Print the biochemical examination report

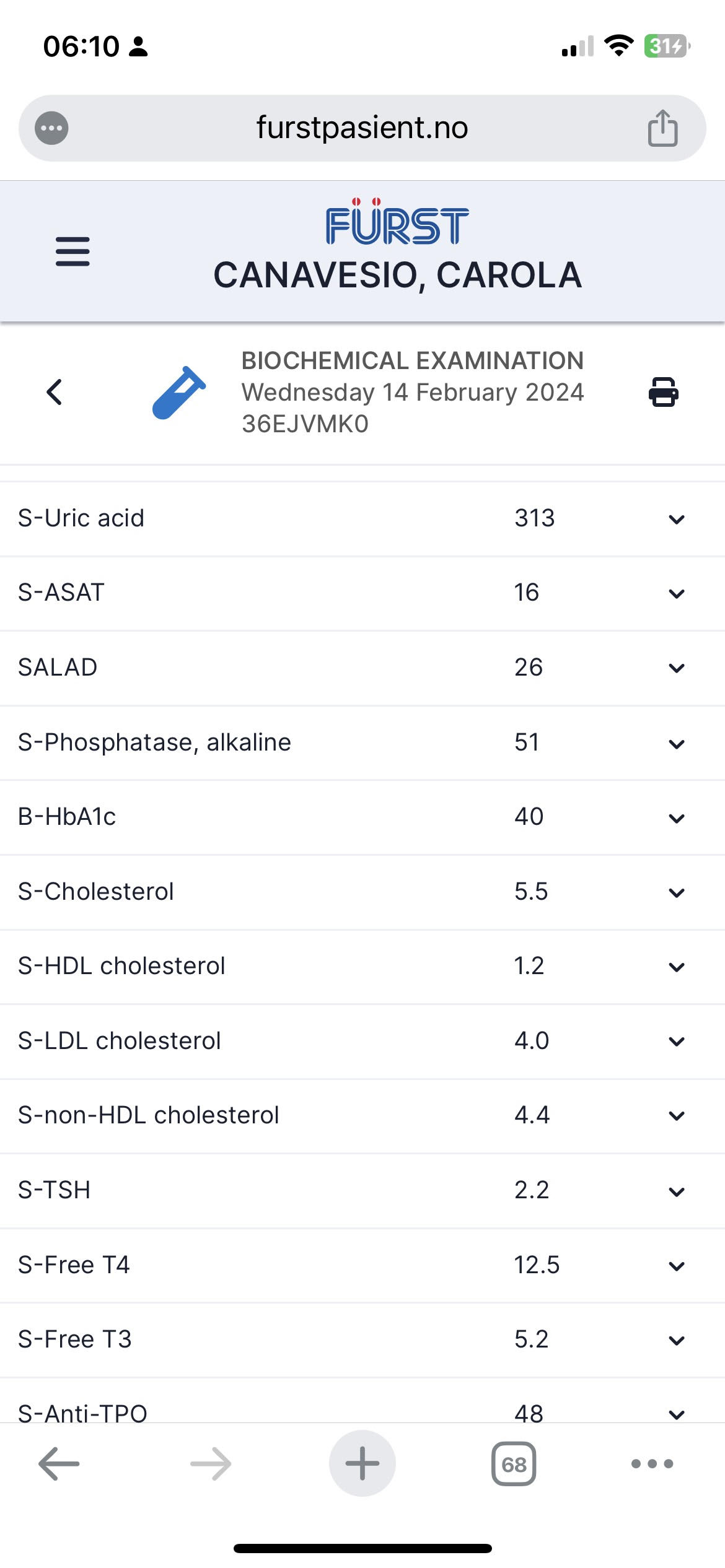663,392
